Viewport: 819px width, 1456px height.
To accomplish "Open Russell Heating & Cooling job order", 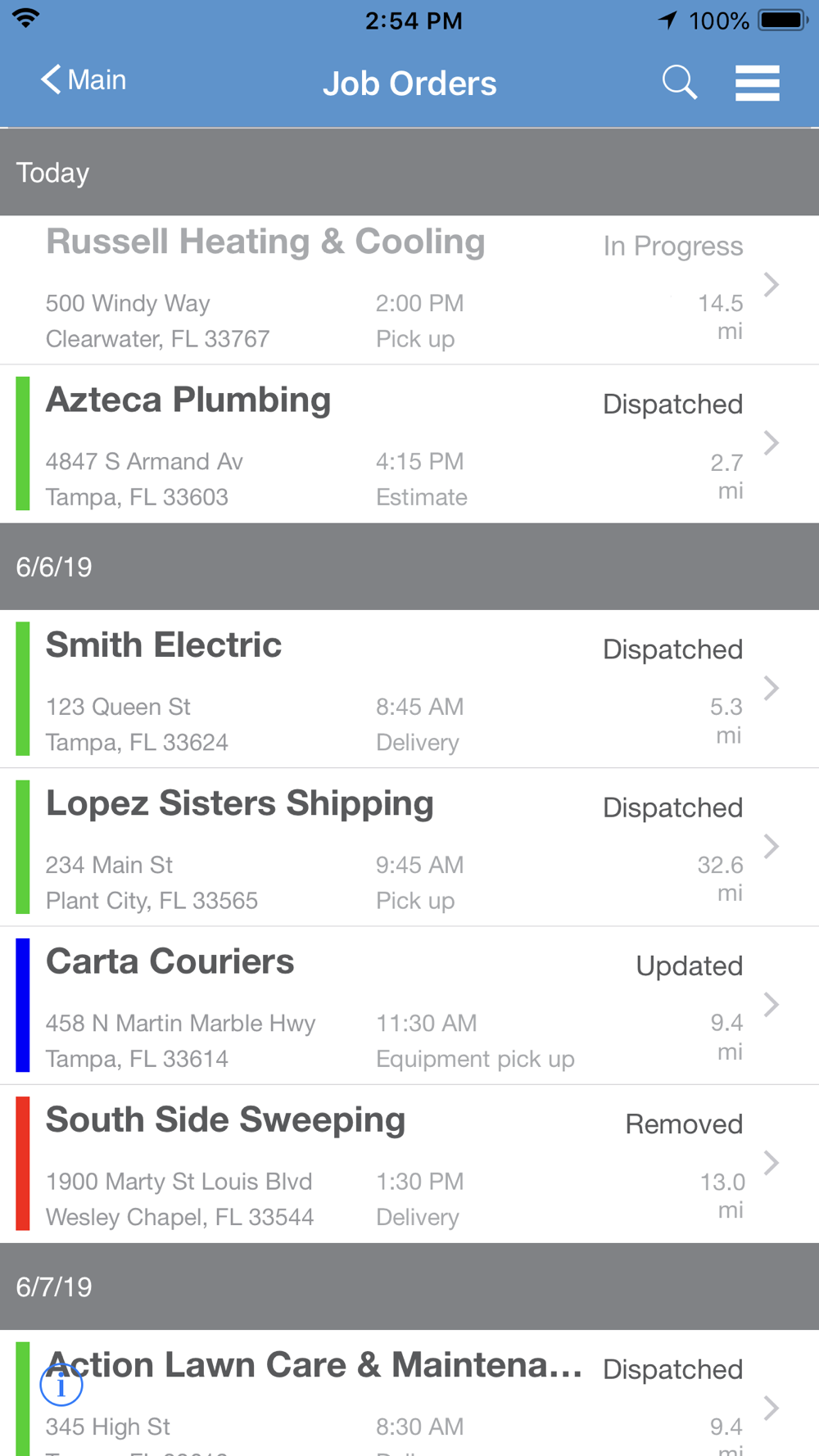I will 409,290.
